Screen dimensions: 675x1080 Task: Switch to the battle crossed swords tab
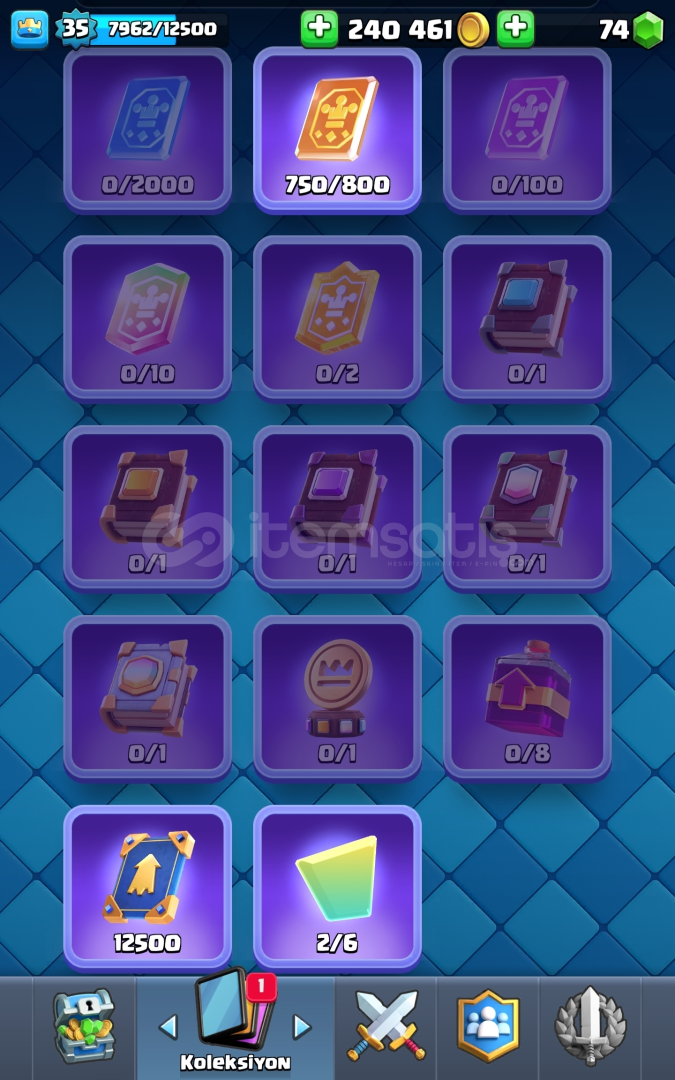pos(386,1027)
